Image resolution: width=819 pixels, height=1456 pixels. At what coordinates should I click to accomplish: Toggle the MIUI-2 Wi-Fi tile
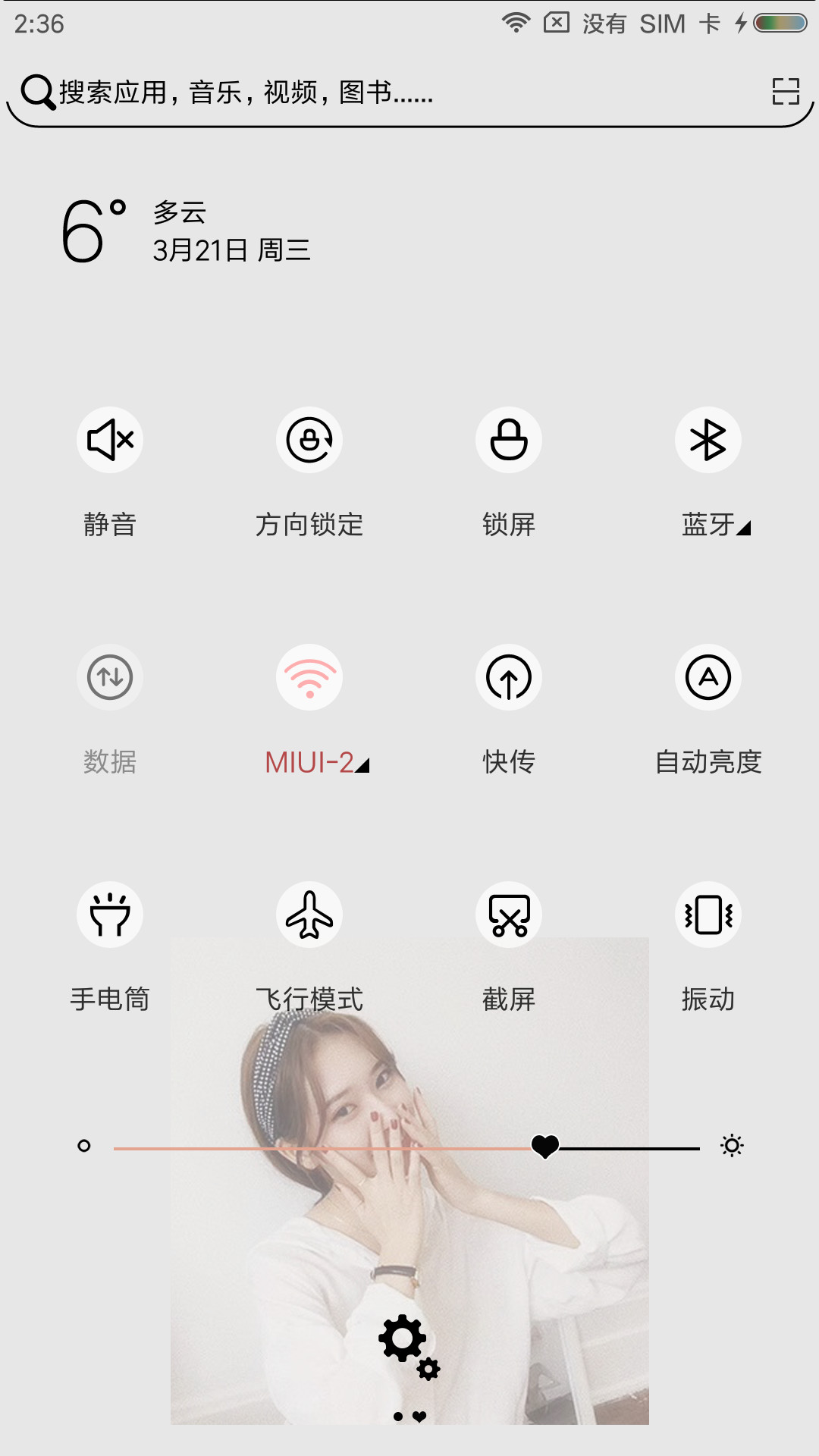point(309,677)
